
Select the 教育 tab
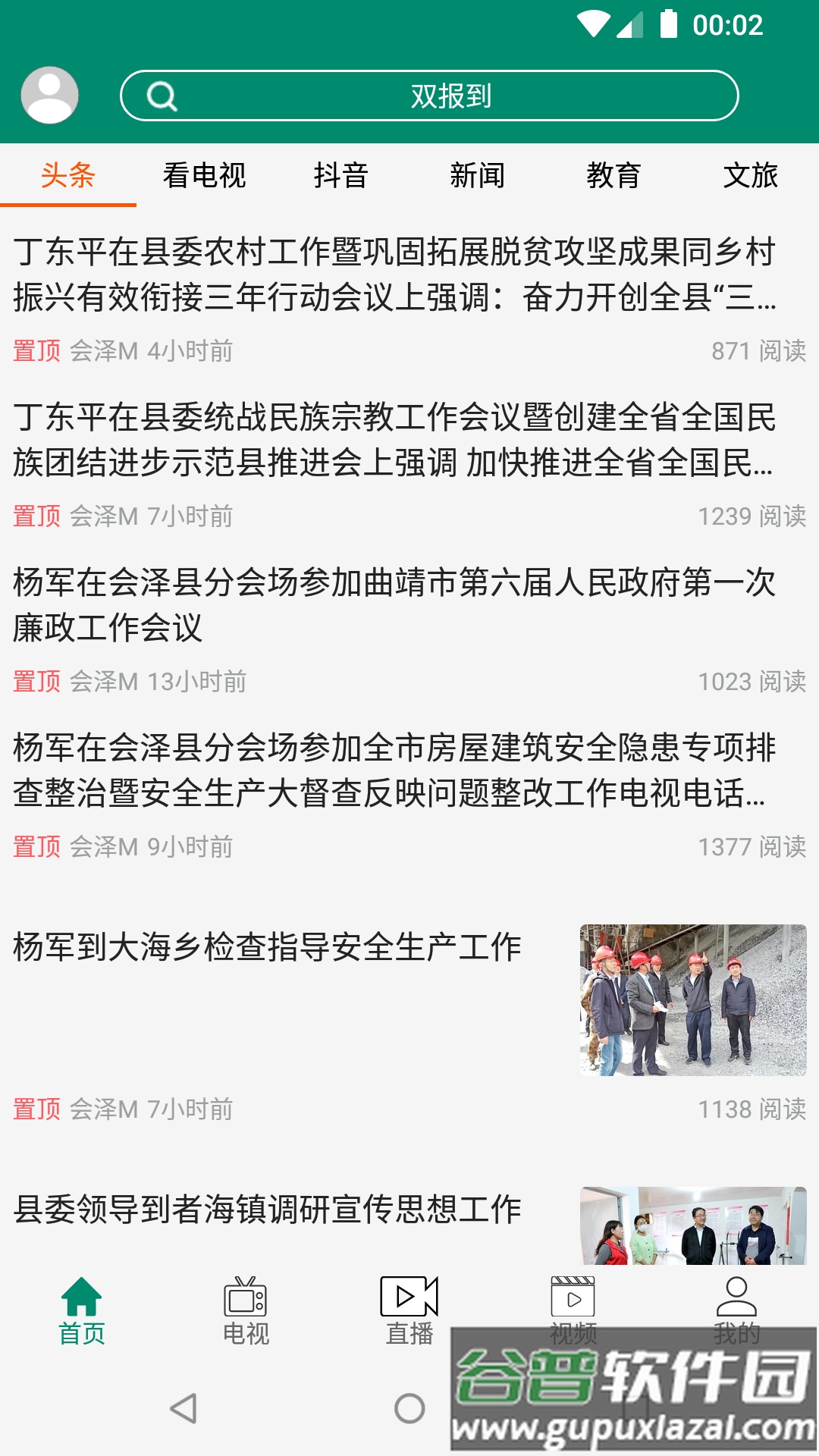616,176
